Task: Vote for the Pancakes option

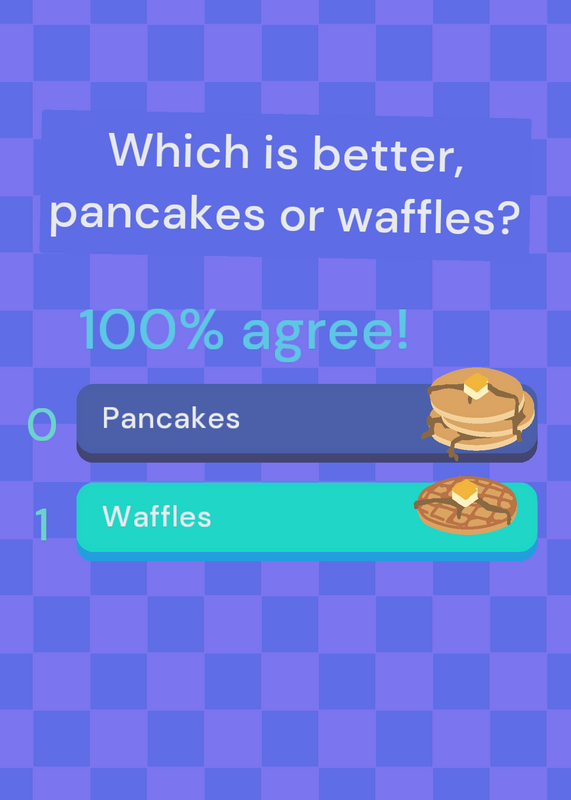Action: pyautogui.click(x=307, y=423)
